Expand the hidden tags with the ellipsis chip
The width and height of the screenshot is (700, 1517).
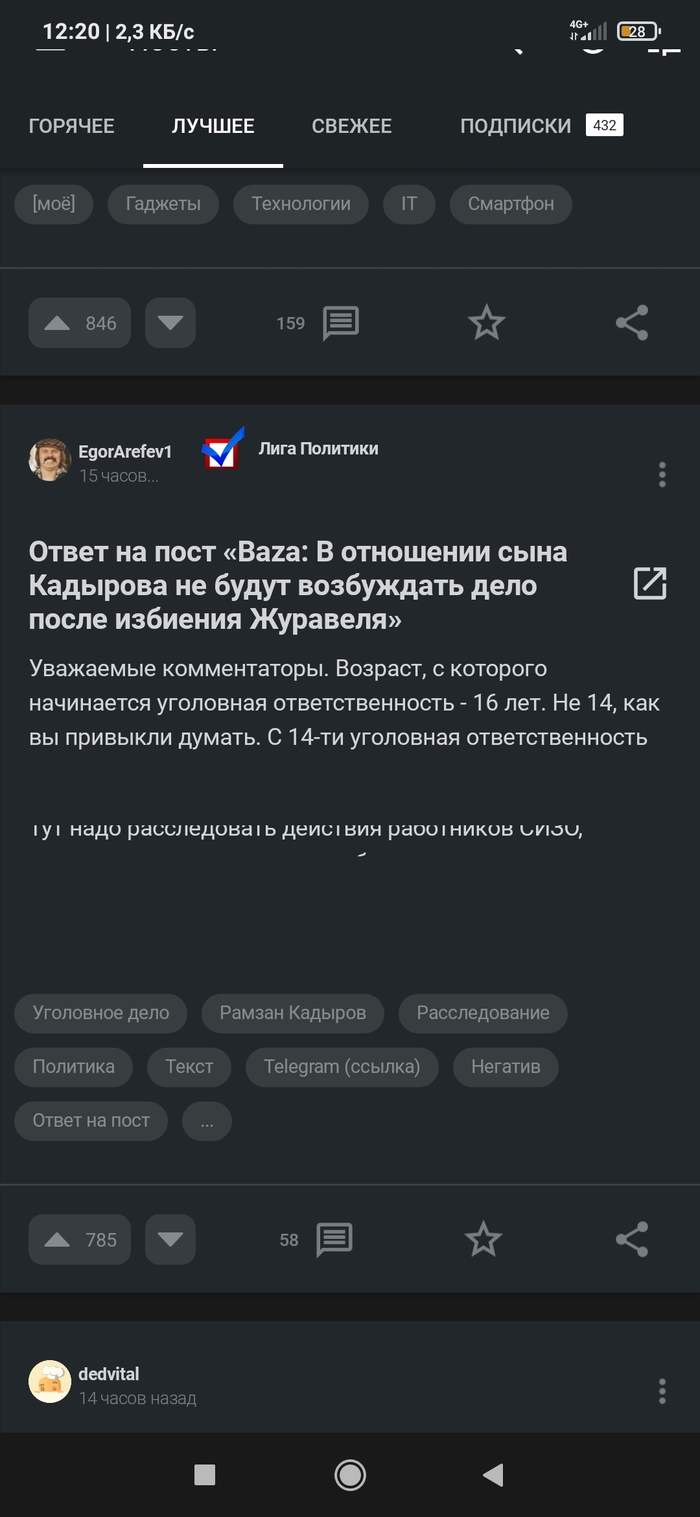[207, 1121]
